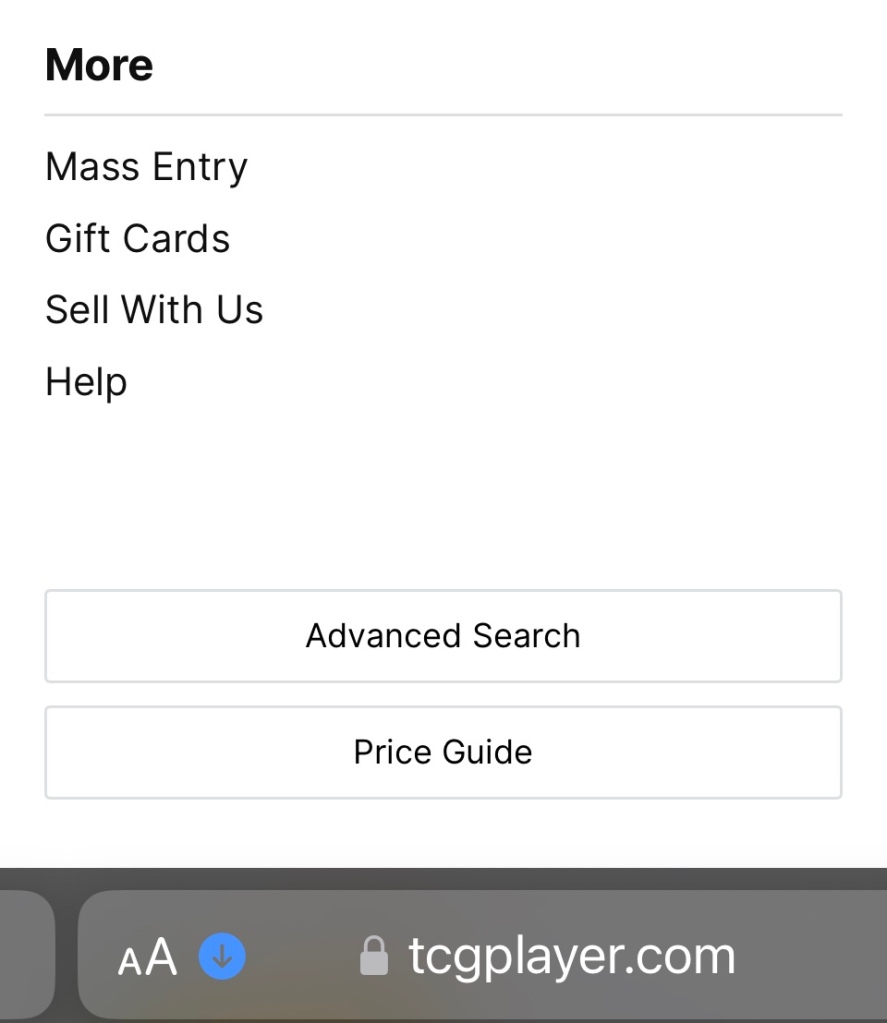The width and height of the screenshot is (887, 1023).
Task: Go to Gift Cards
Action: [x=138, y=239]
